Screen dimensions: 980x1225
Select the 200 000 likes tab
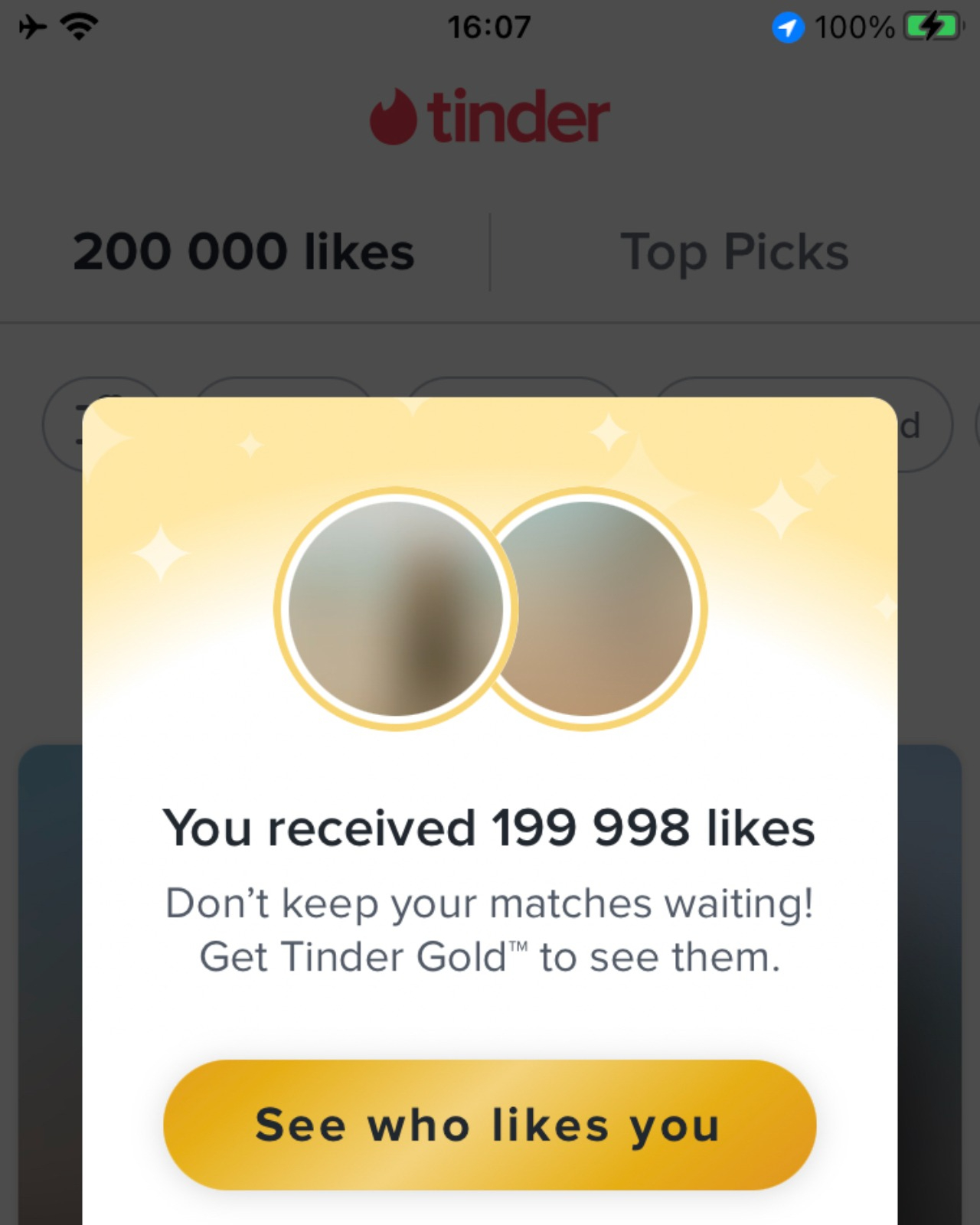point(243,252)
